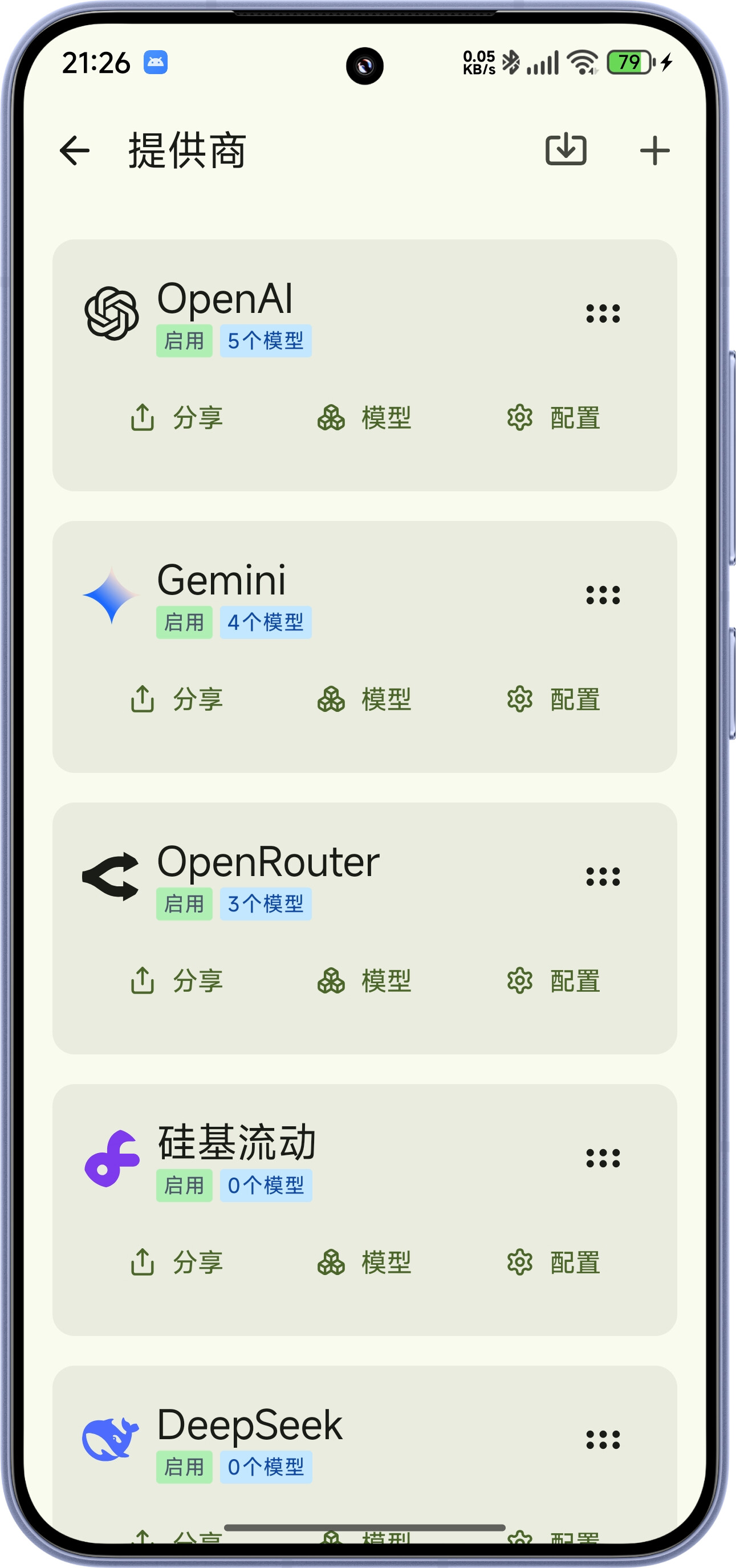Viewport: 736px width, 1568px height.
Task: Open OpenRouter 配置 settings
Action: [x=554, y=980]
